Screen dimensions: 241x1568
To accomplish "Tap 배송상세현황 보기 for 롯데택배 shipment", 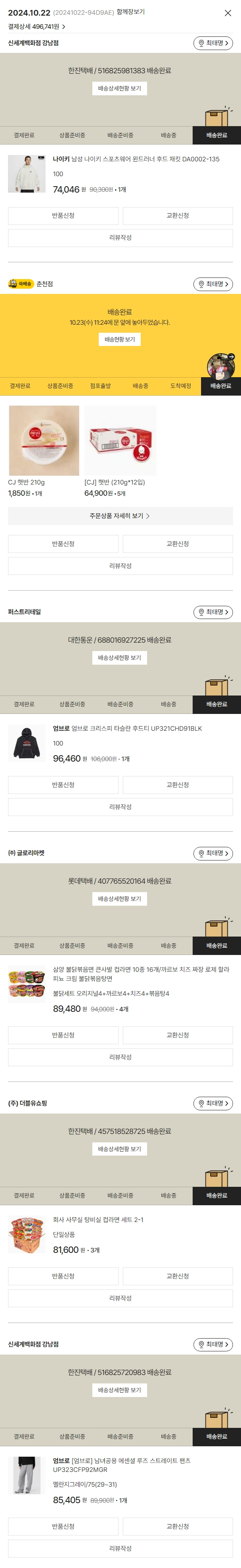I will 120,899.
